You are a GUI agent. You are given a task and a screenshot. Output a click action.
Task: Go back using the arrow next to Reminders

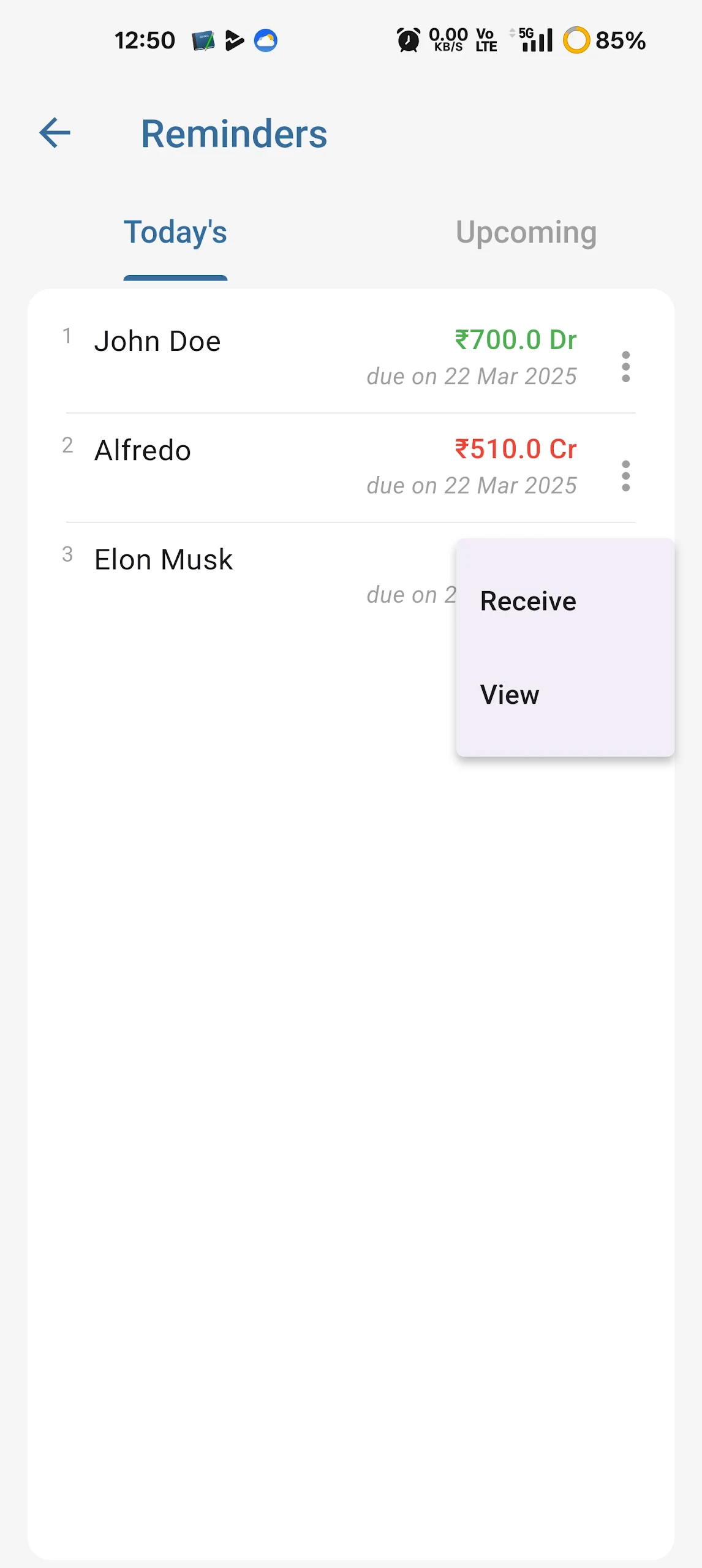click(55, 133)
